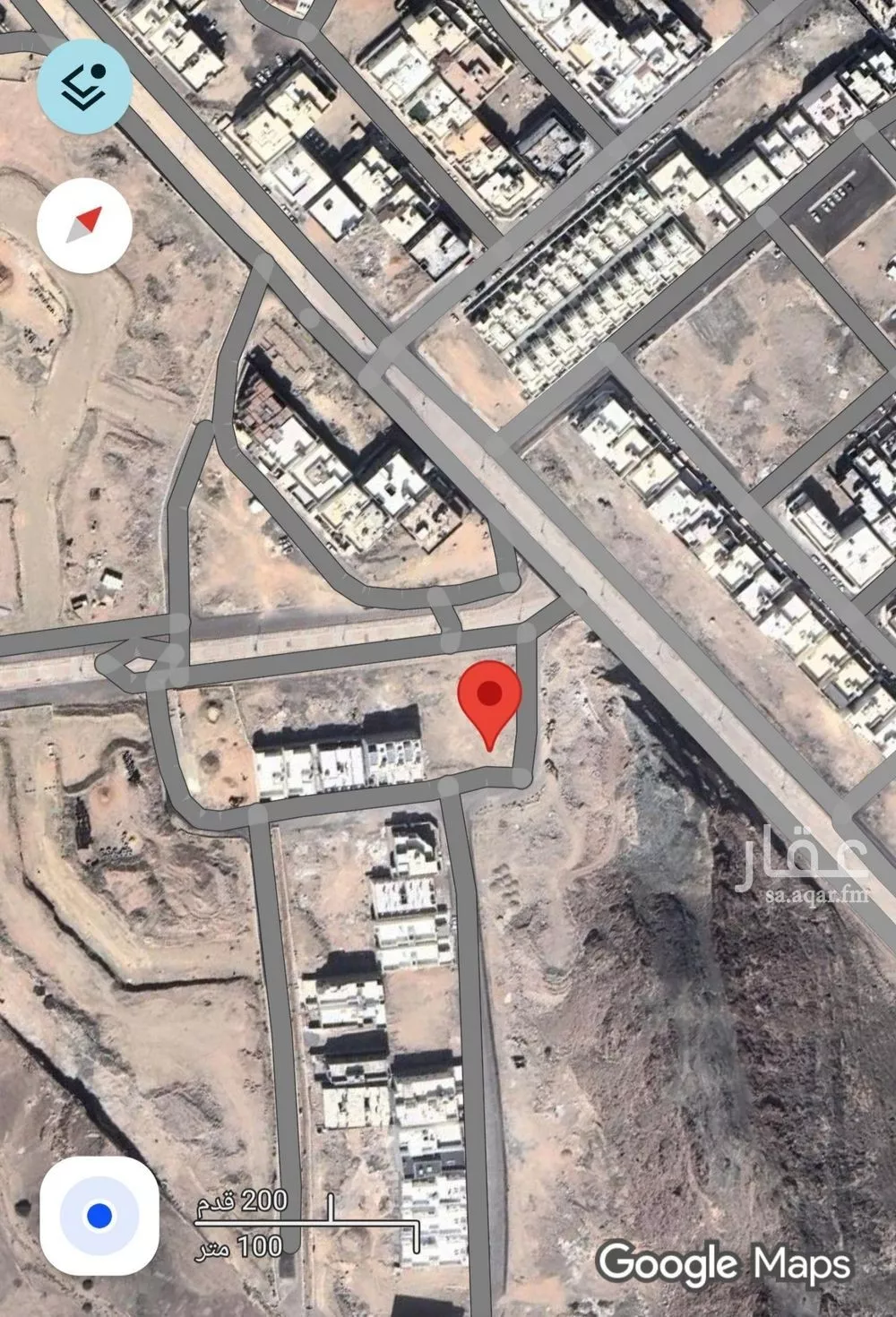
Task: Center map on my current location
Action: click(x=99, y=1216)
